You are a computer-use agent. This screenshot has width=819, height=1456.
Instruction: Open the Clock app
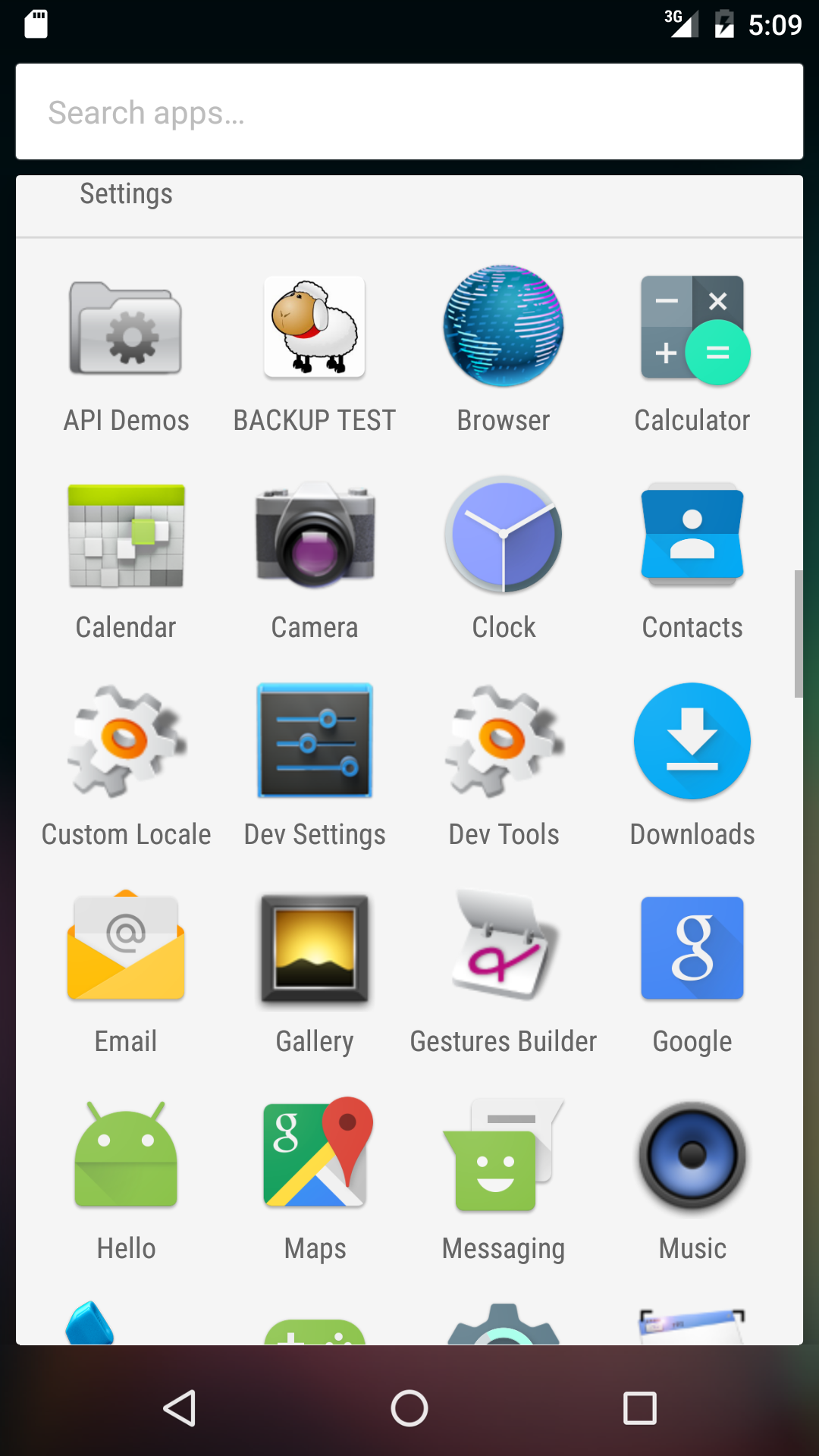click(504, 535)
